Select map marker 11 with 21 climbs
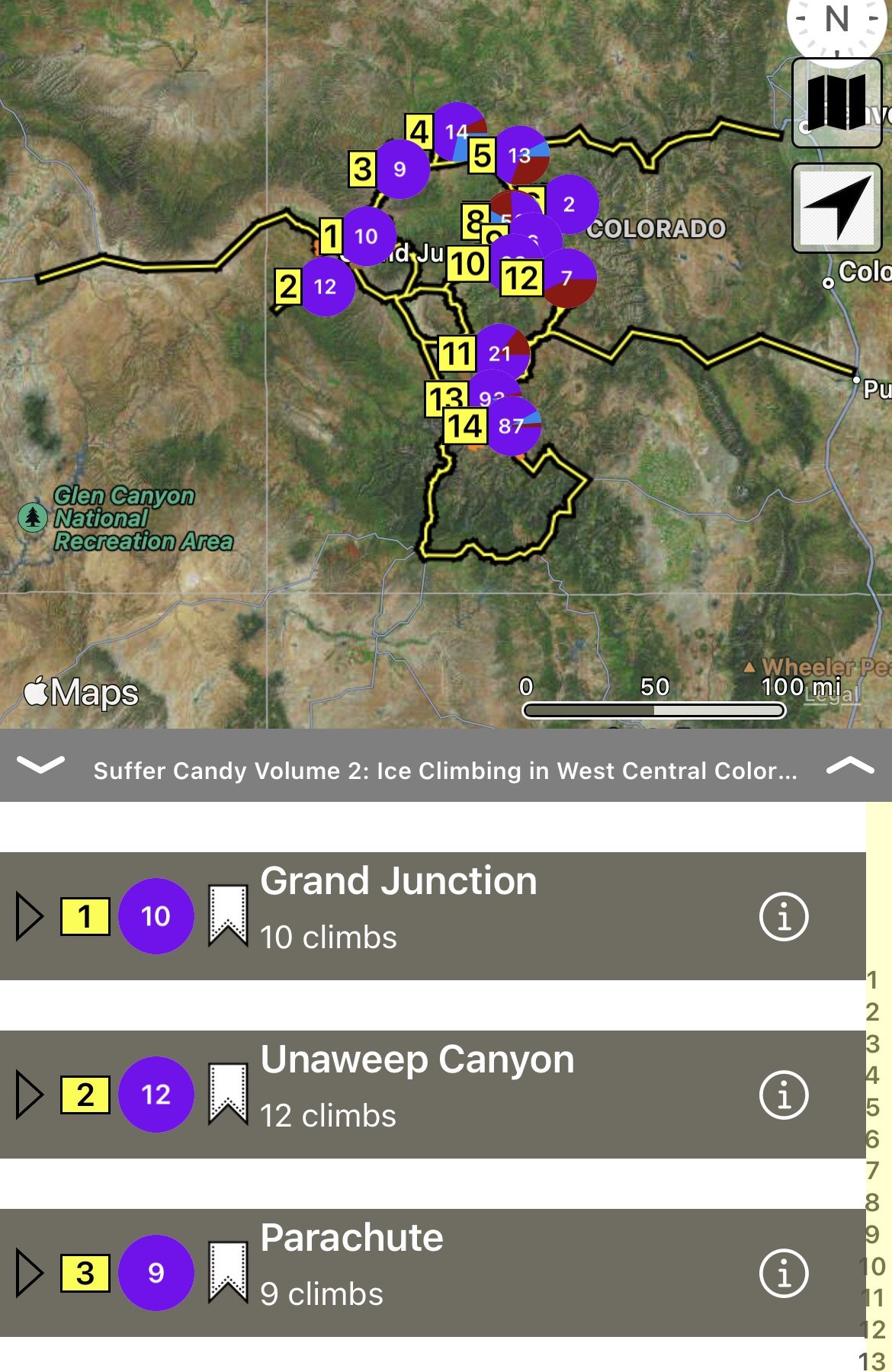 500,353
